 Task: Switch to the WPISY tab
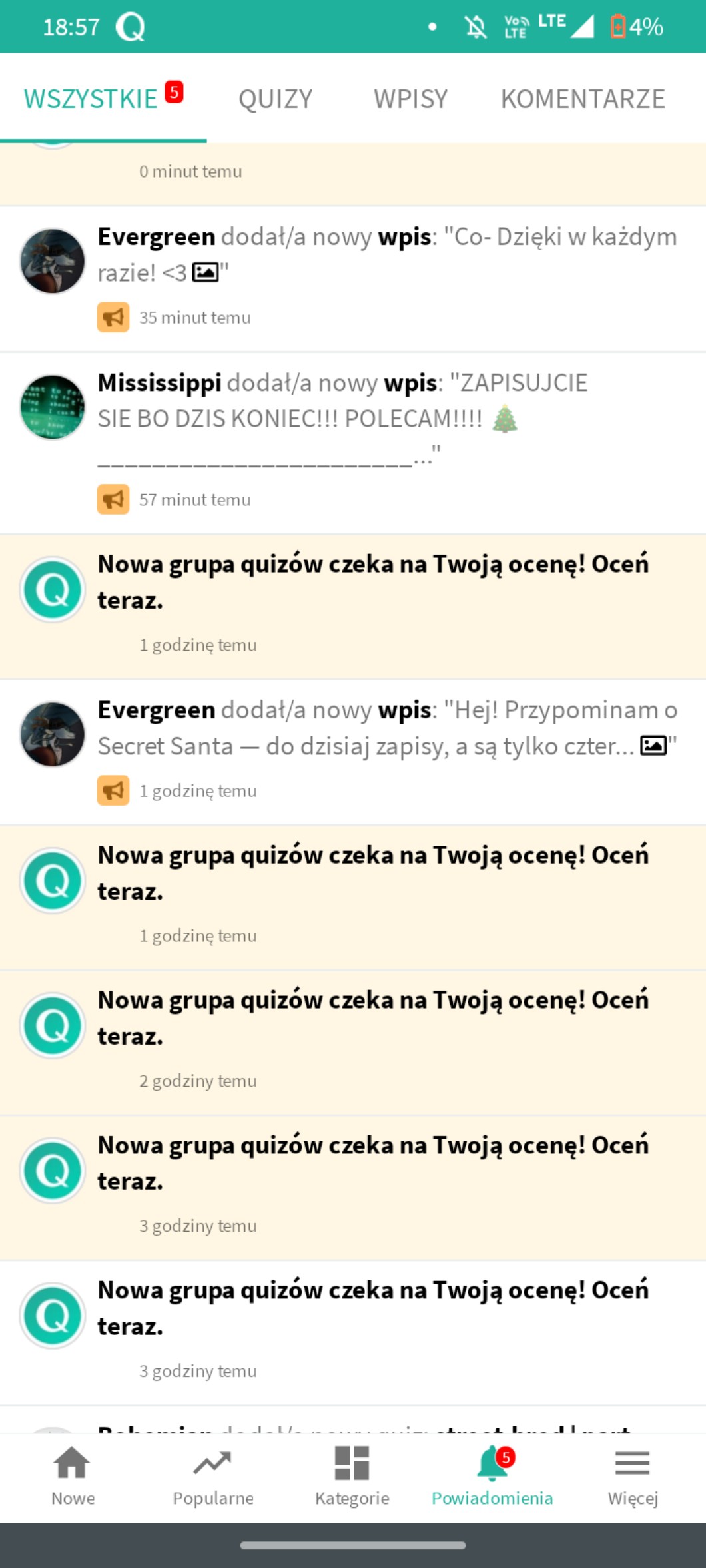click(410, 99)
